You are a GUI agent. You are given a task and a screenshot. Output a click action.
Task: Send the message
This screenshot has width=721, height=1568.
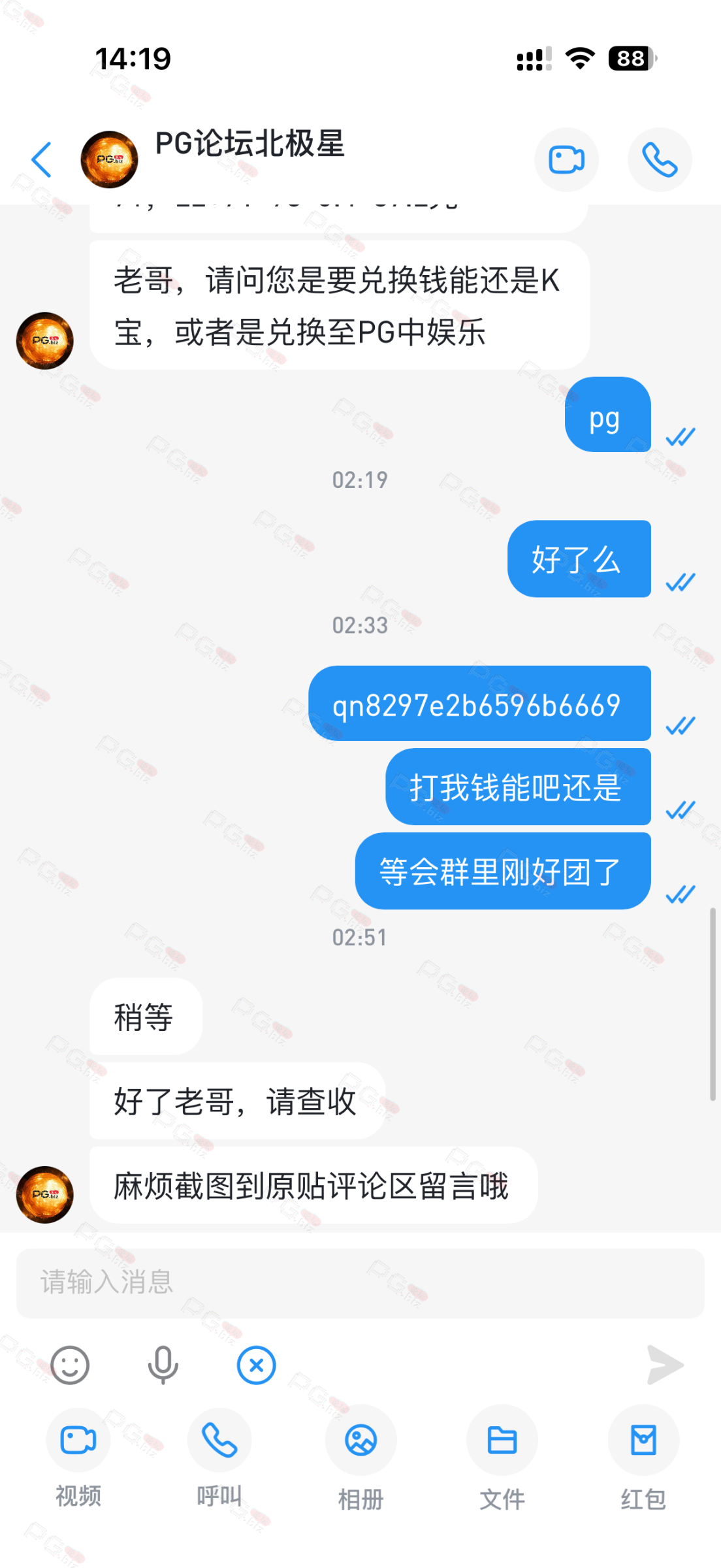click(x=664, y=1365)
